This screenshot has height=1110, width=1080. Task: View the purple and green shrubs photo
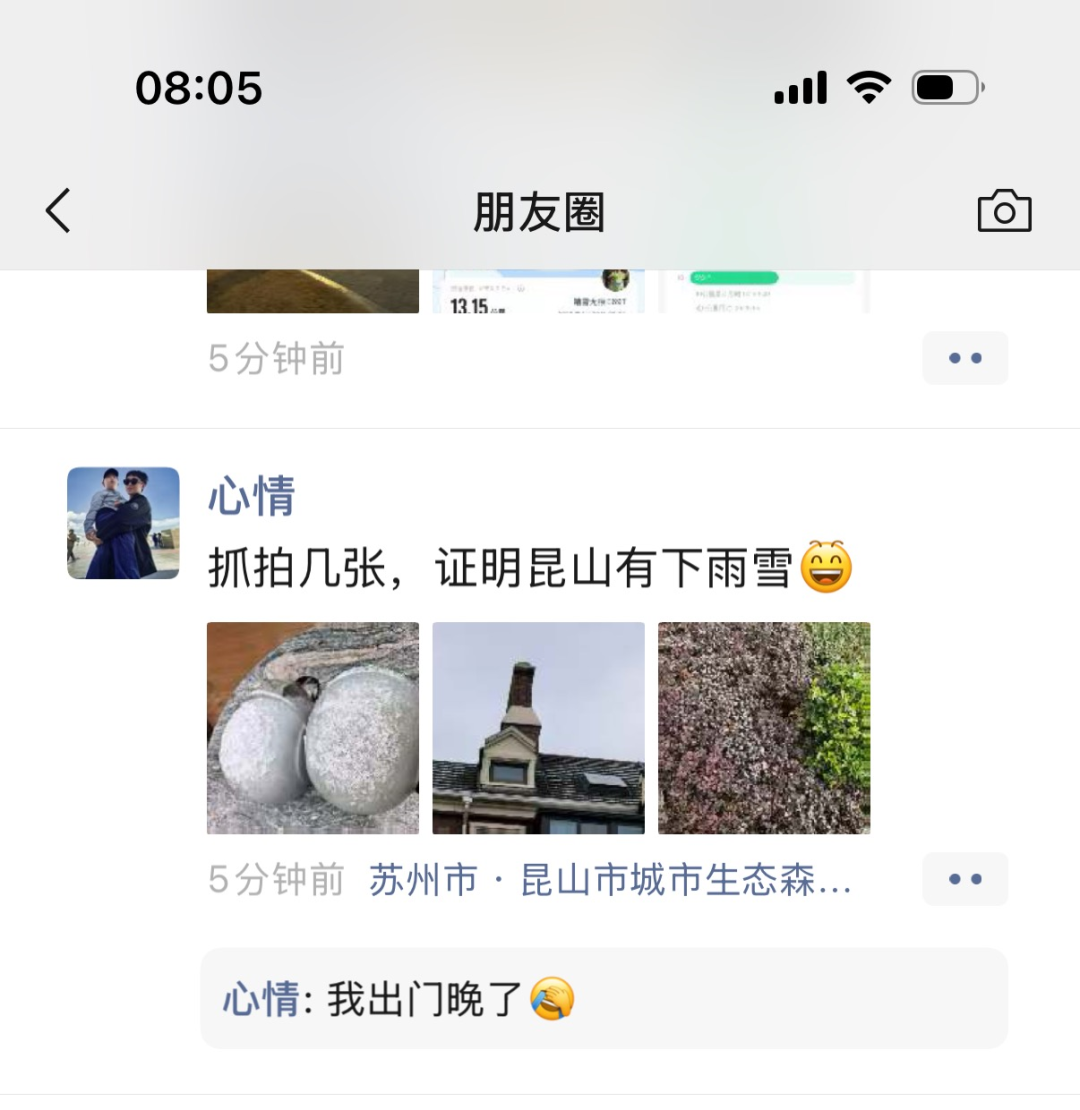[x=764, y=728]
